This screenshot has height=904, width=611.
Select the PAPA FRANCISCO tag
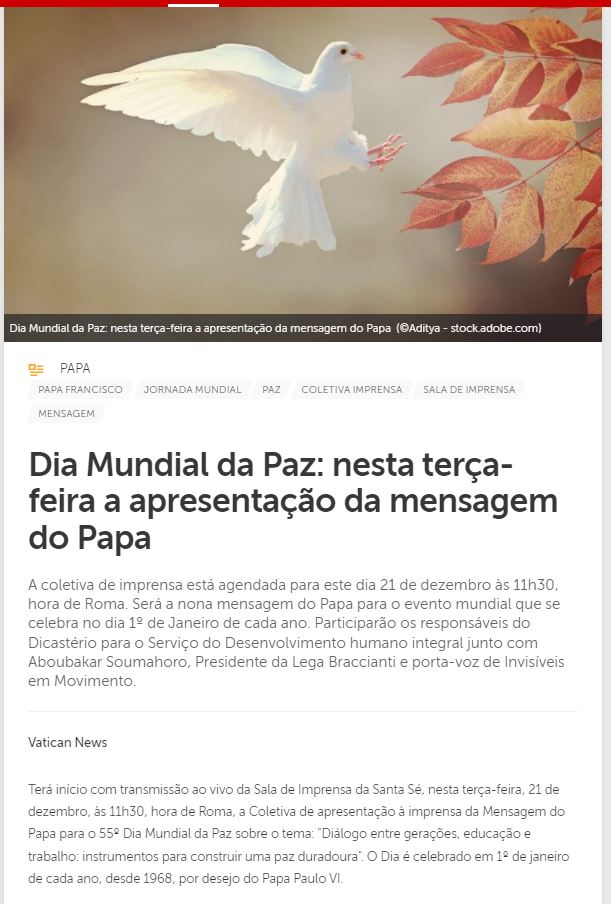point(80,390)
